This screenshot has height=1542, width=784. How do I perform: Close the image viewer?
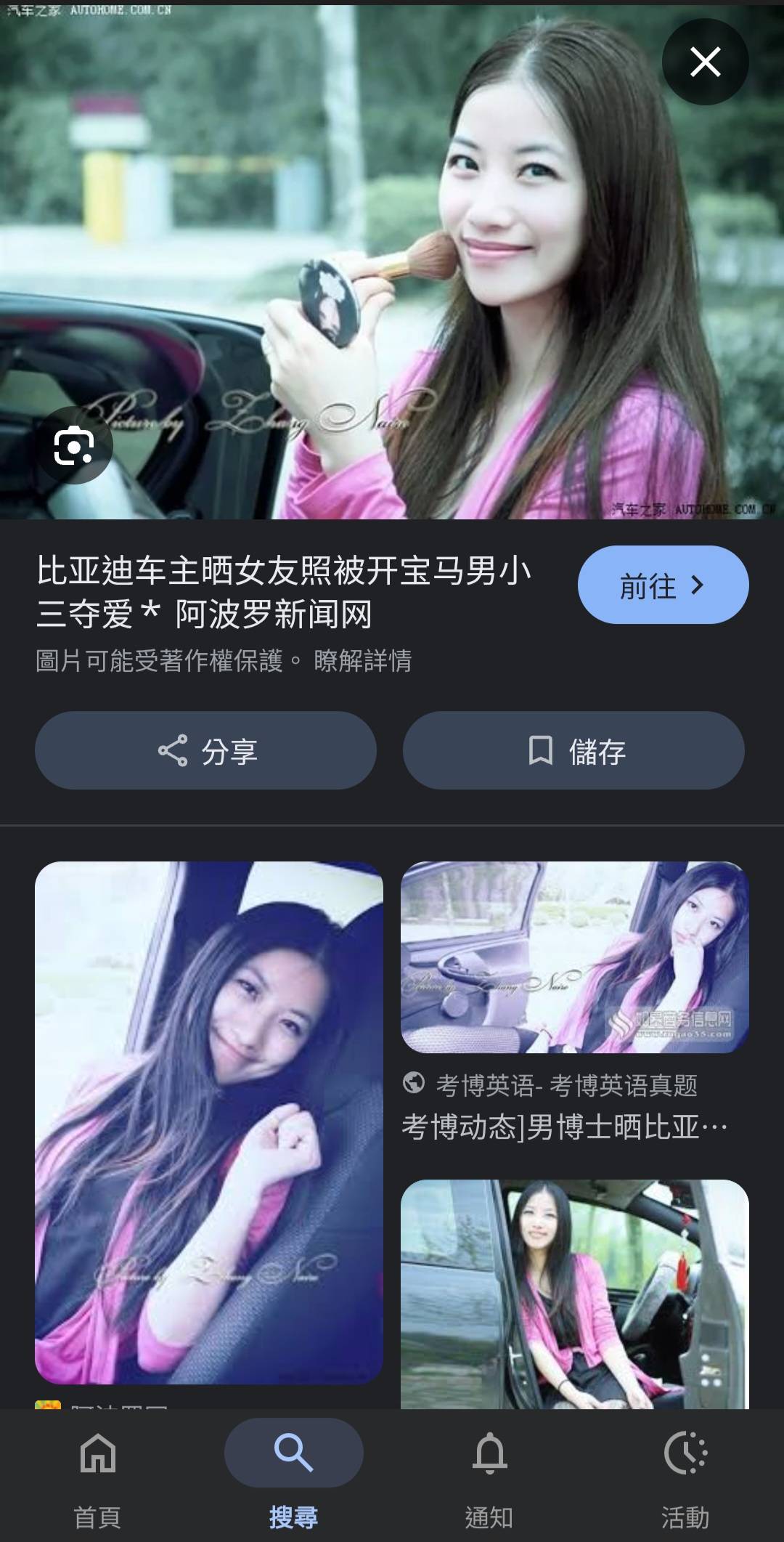pyautogui.click(x=705, y=62)
